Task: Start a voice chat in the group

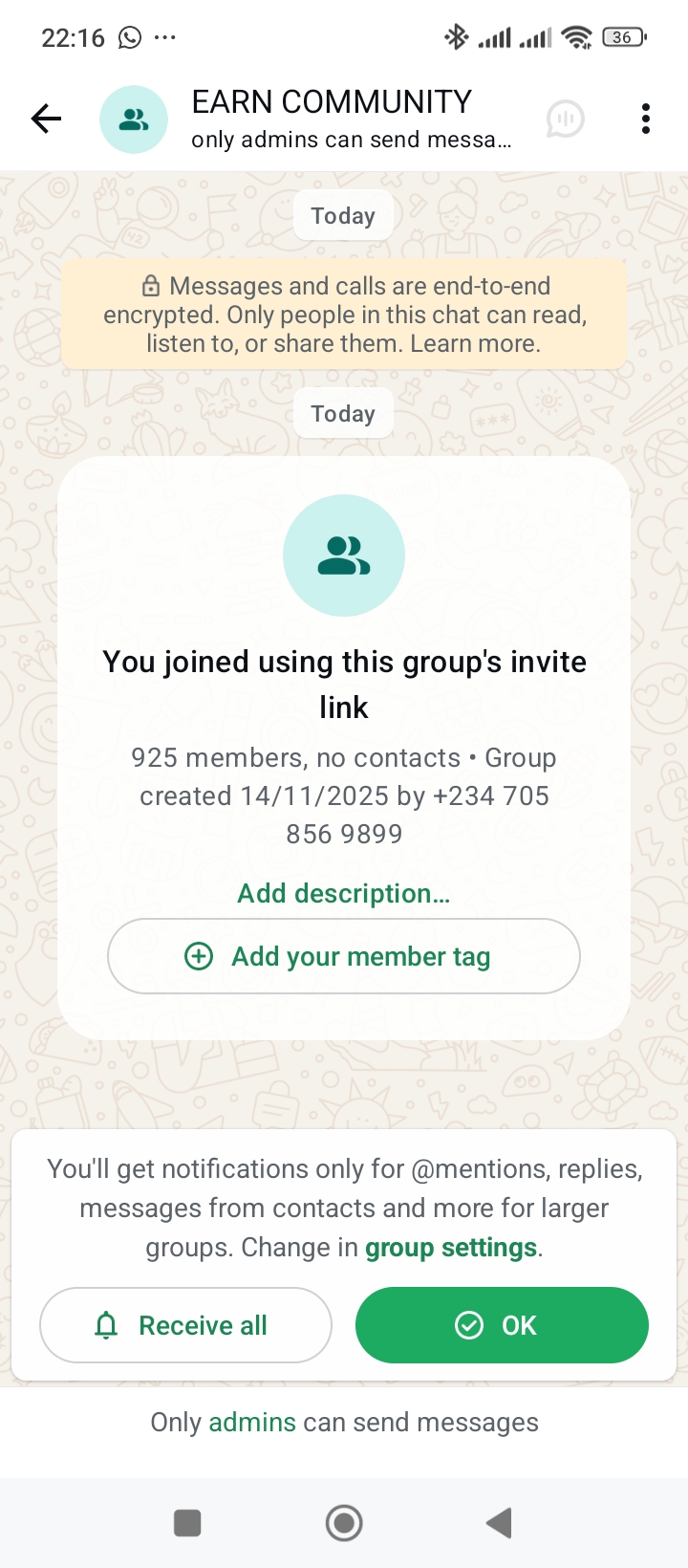Action: pos(565,119)
